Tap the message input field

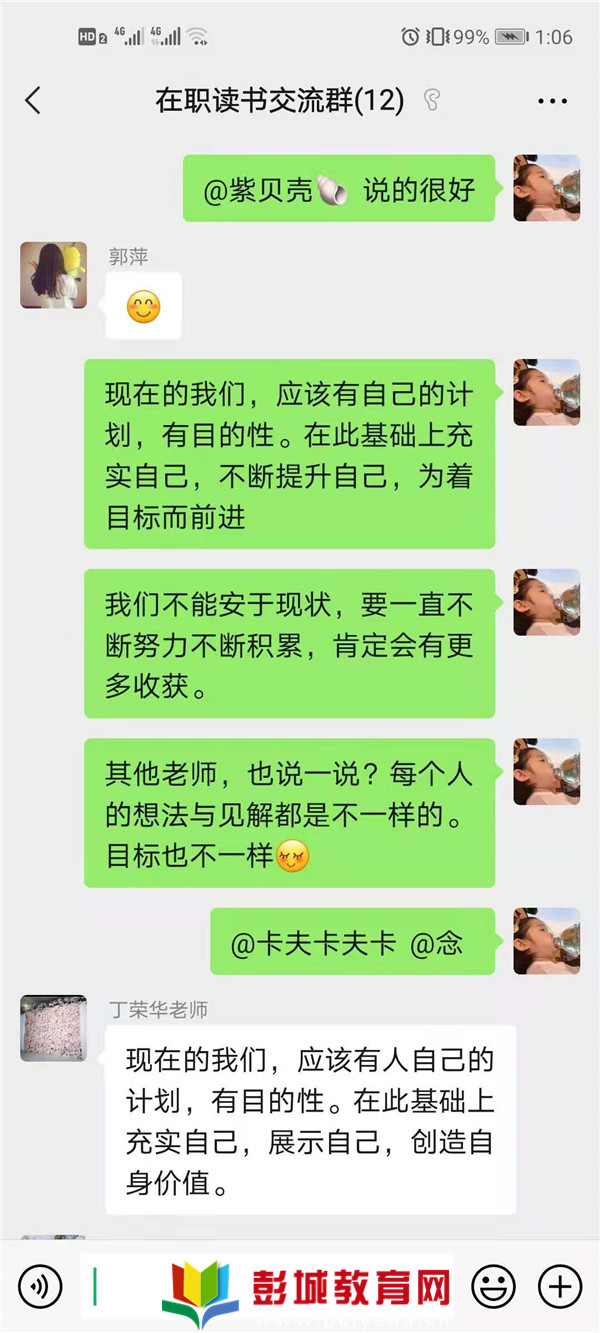point(130,1285)
